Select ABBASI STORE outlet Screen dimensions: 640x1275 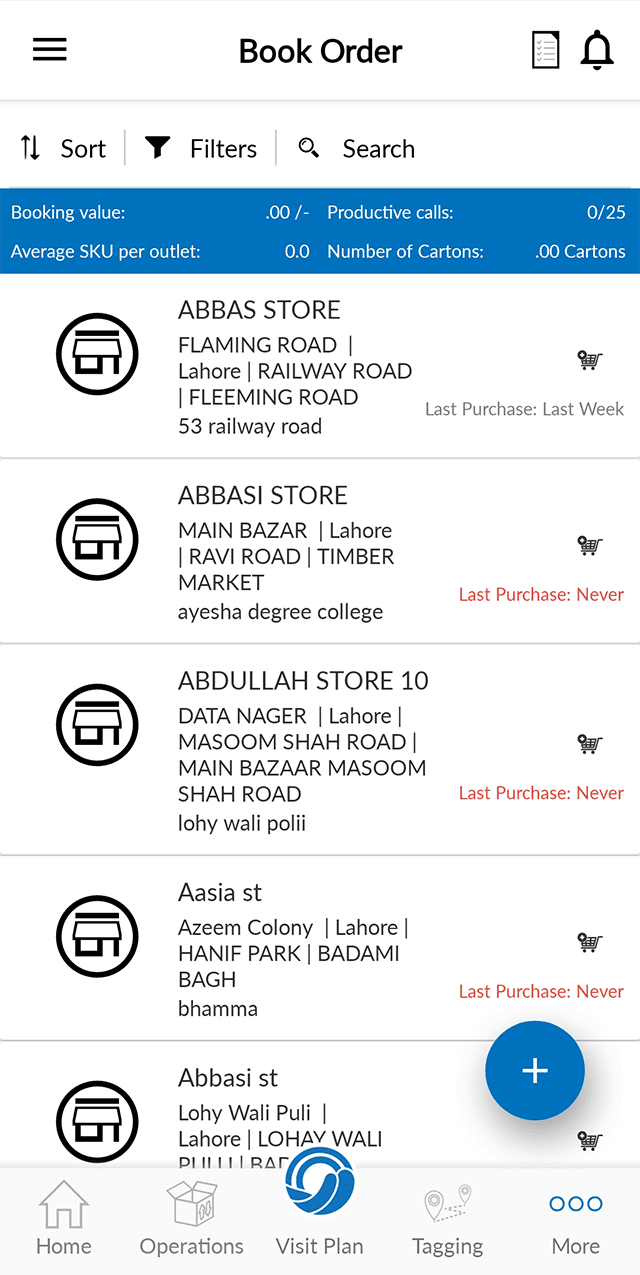[263, 496]
